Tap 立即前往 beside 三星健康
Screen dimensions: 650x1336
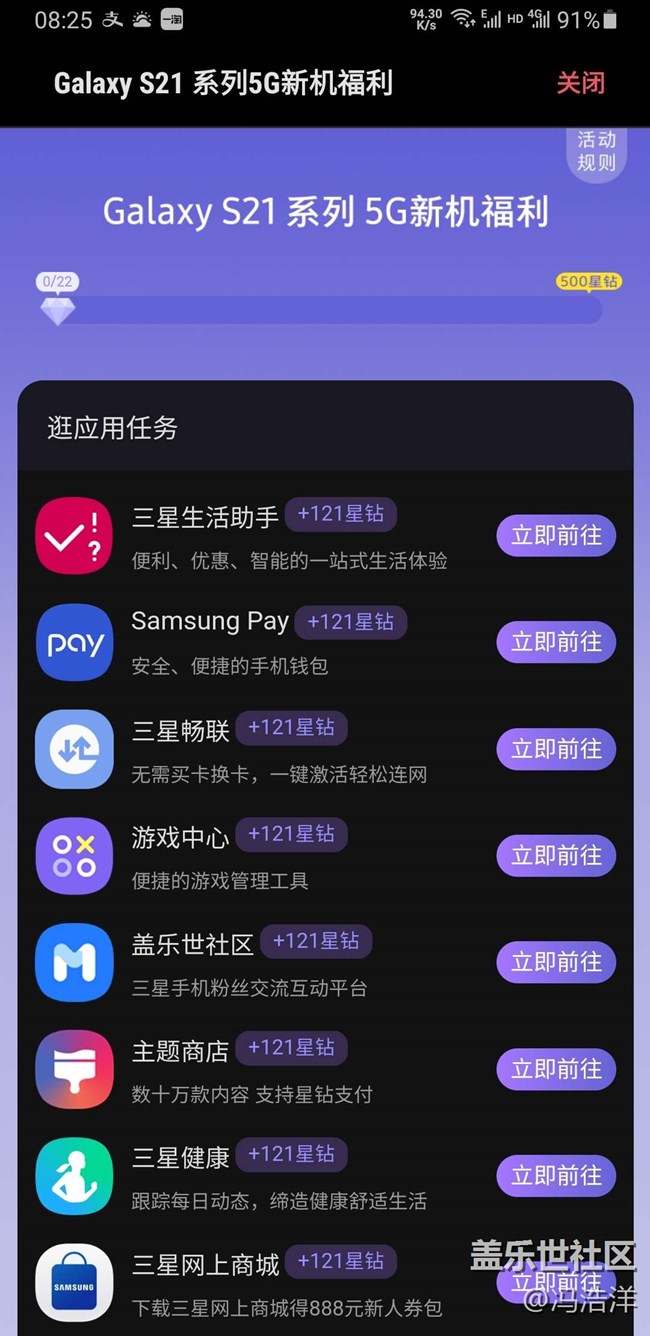(556, 1176)
